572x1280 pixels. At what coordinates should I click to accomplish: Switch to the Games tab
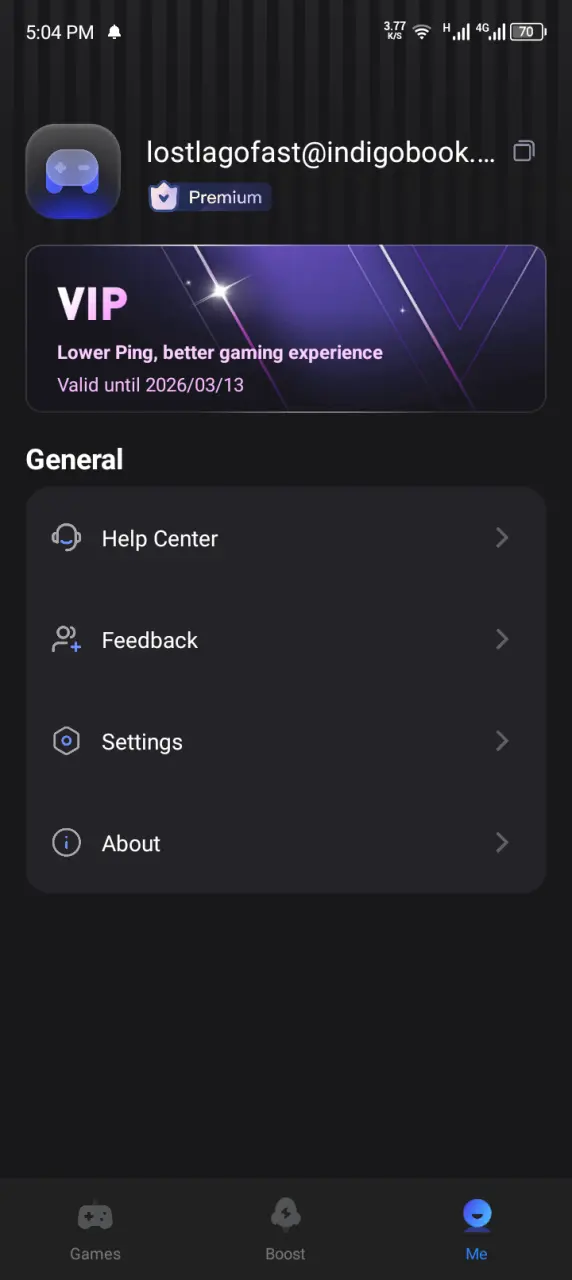coord(95,1230)
